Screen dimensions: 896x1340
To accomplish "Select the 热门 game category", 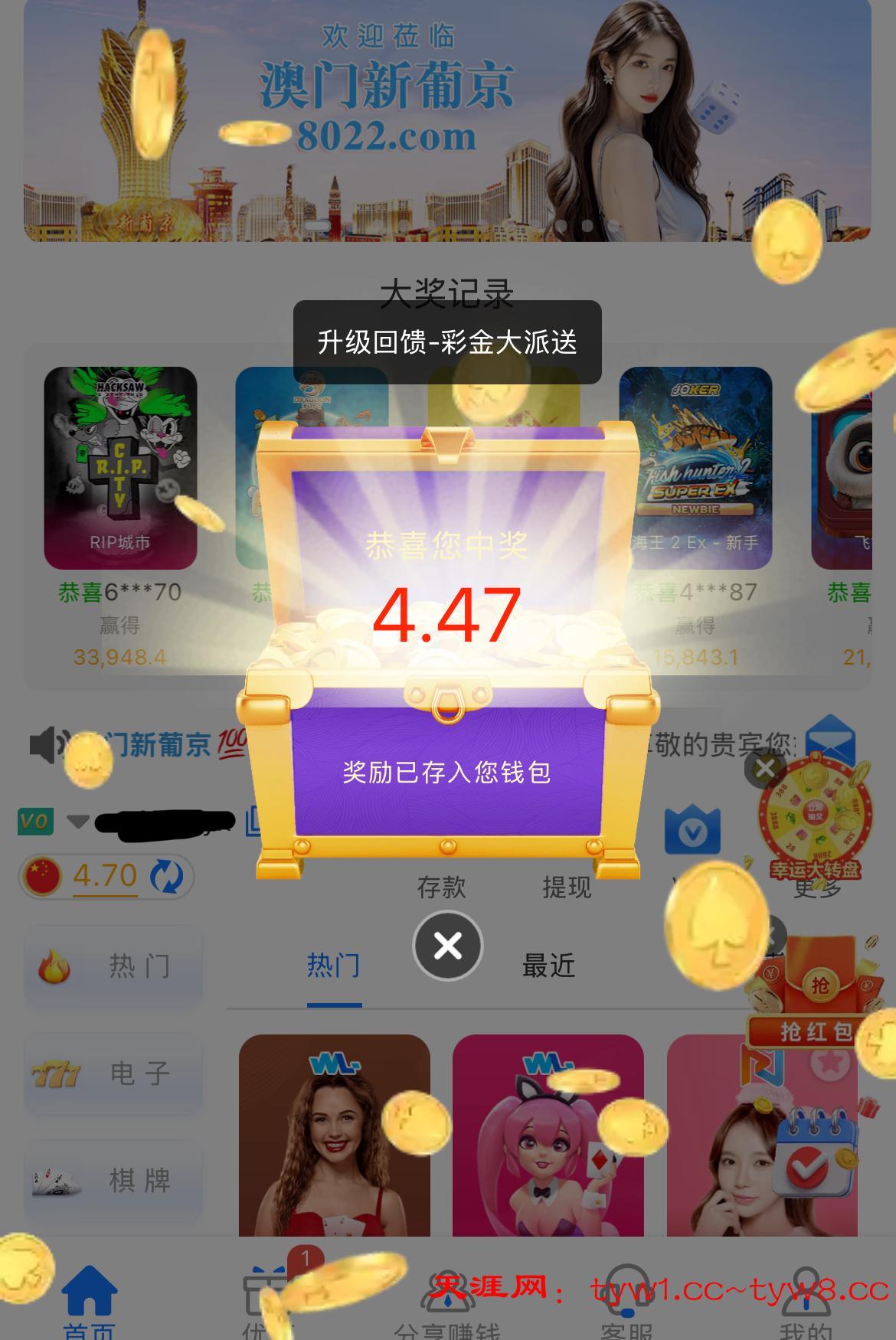I will [113, 966].
